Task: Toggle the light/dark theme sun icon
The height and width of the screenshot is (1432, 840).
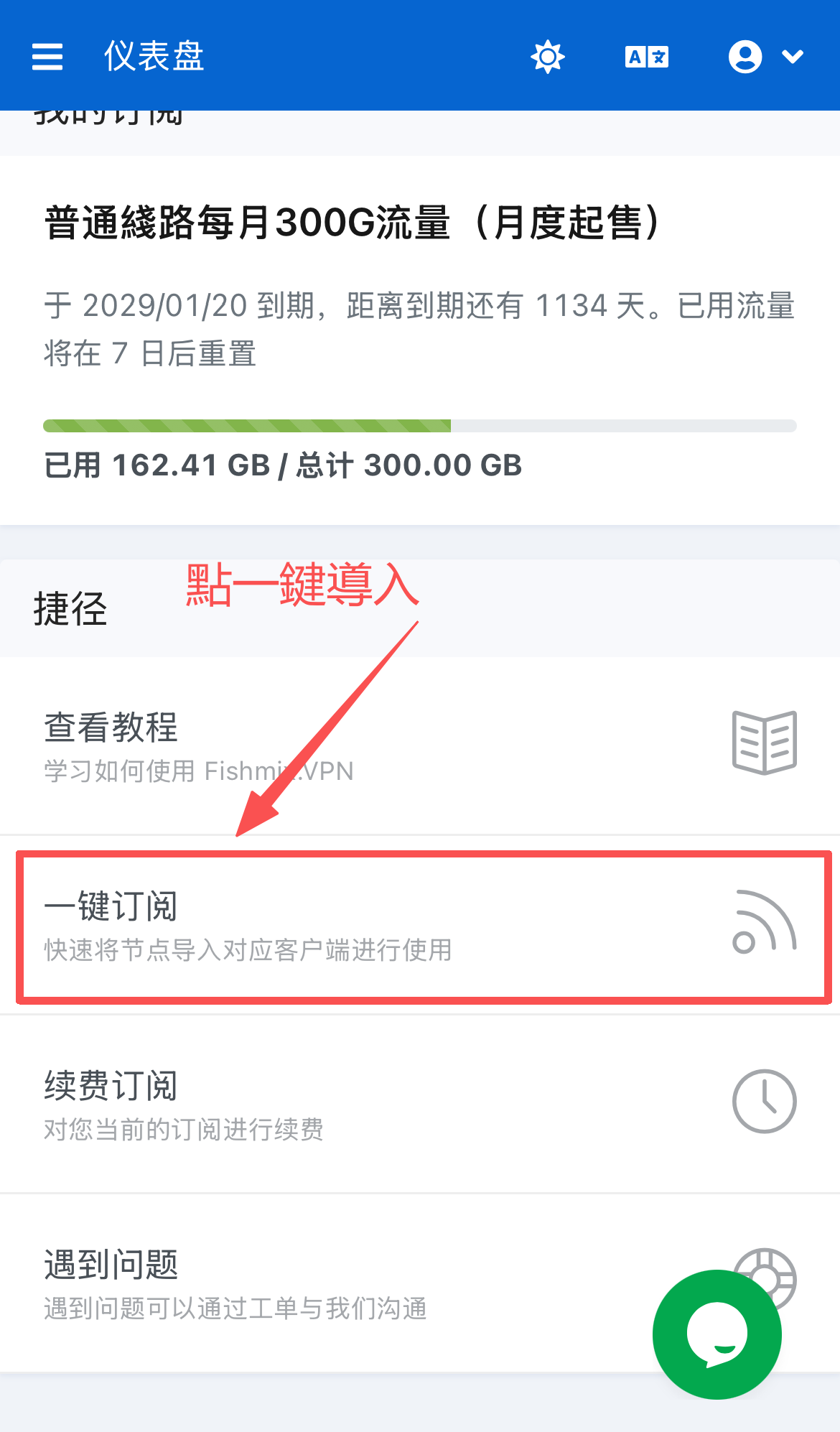Action: pos(548,57)
